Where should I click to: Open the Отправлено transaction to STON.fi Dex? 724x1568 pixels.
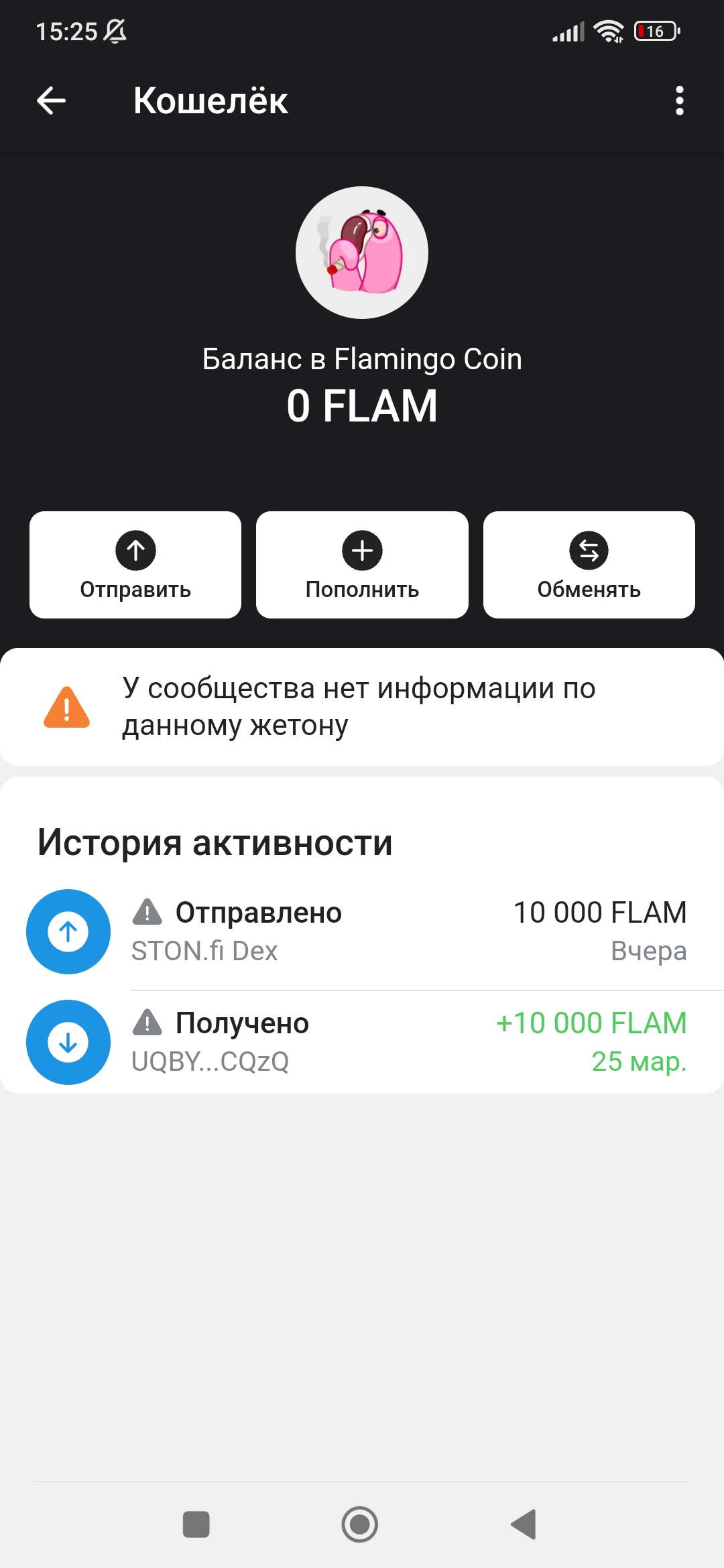point(362,931)
